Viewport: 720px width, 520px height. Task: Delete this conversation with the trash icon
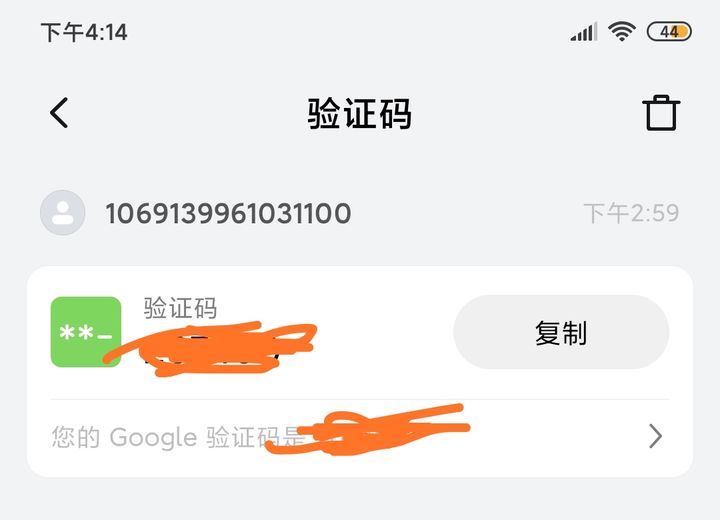(x=661, y=113)
